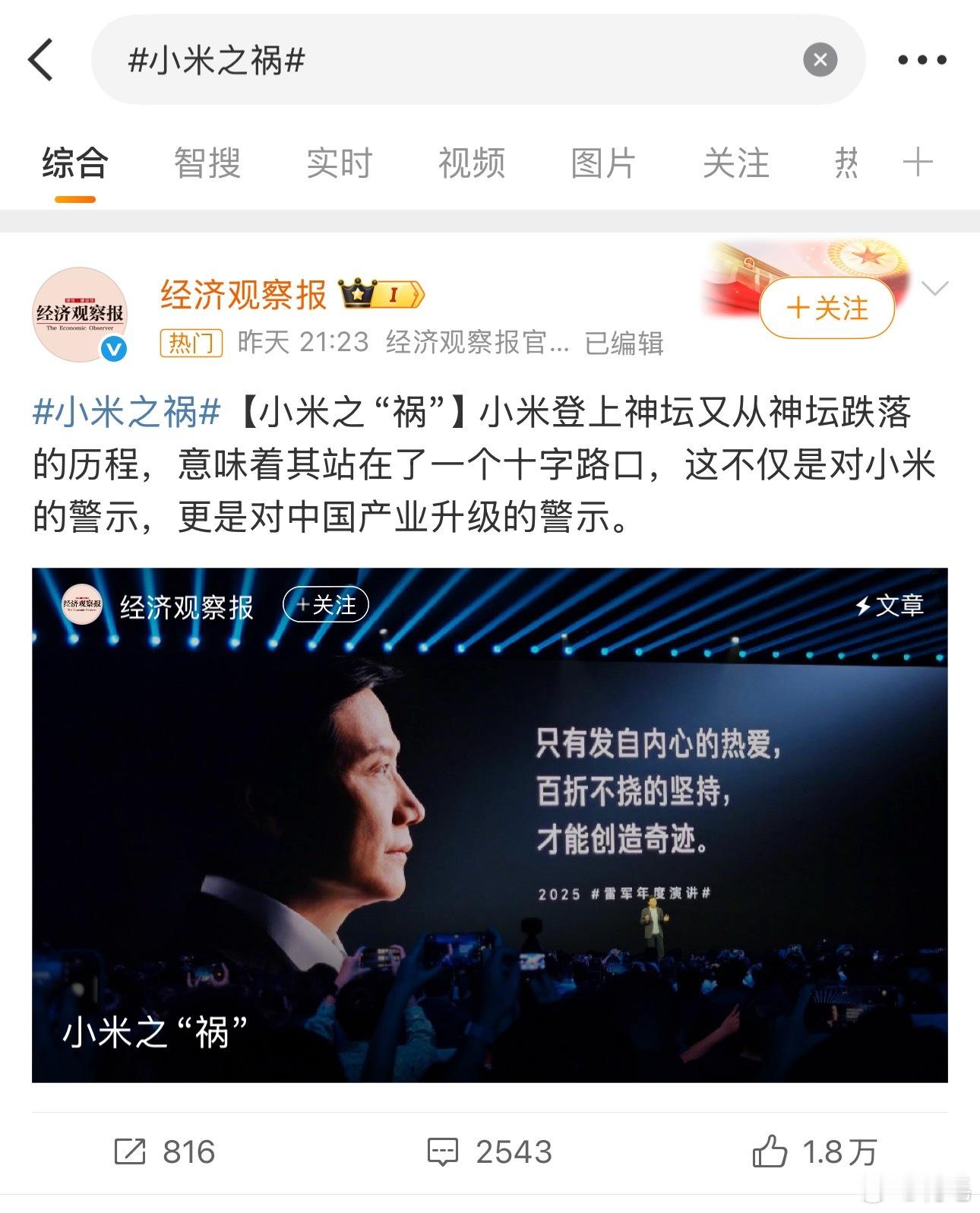Open 经济观察报 profile avatar
Viewport: 980px width, 1213px height.
click(80, 314)
